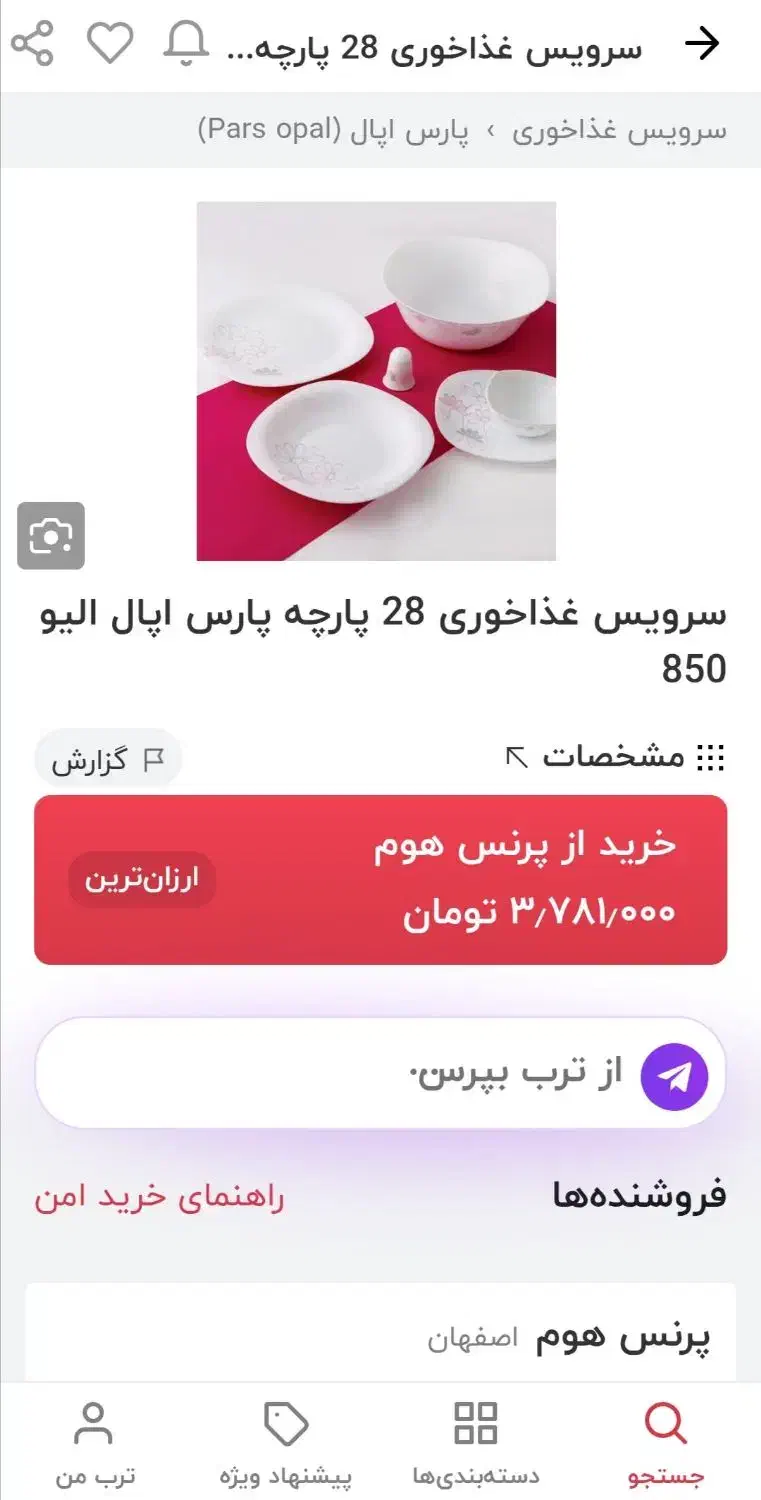Open image search with camera icon

pyautogui.click(x=51, y=536)
